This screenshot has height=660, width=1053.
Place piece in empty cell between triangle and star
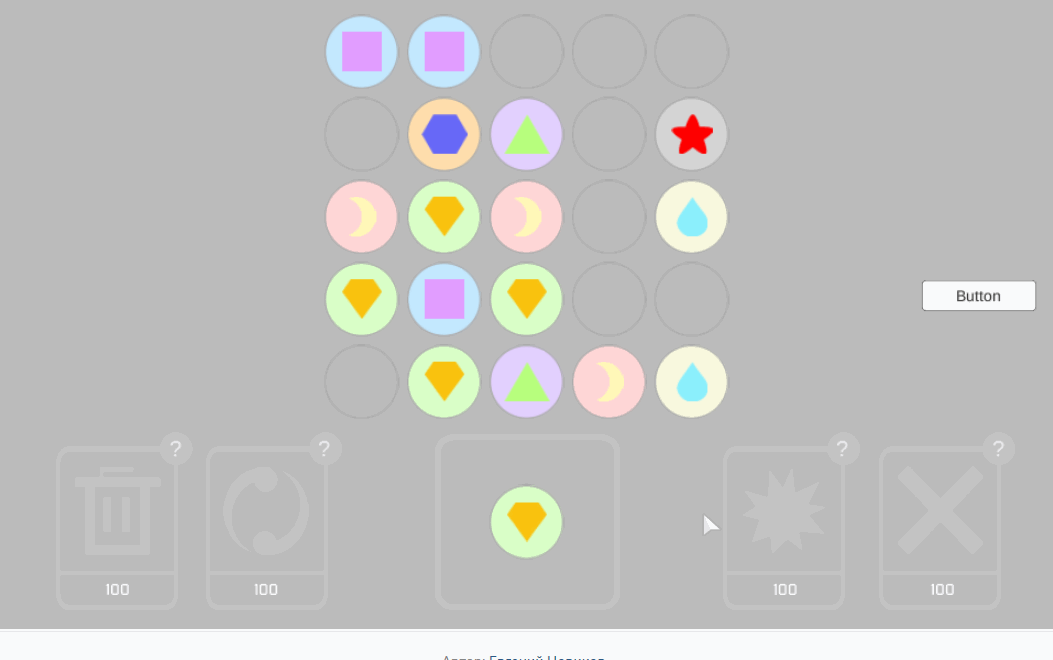(609, 134)
